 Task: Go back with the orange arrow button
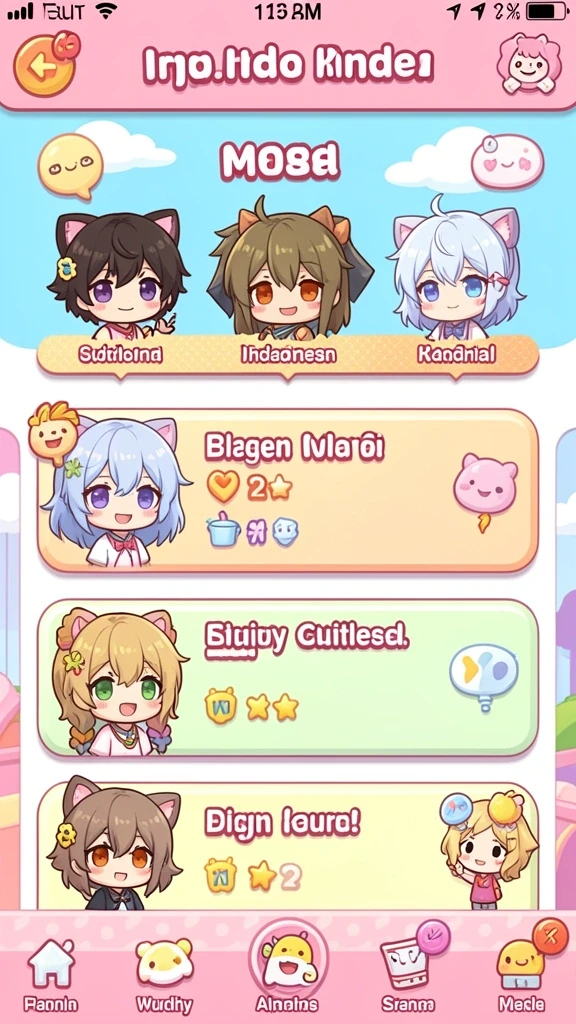44,64
